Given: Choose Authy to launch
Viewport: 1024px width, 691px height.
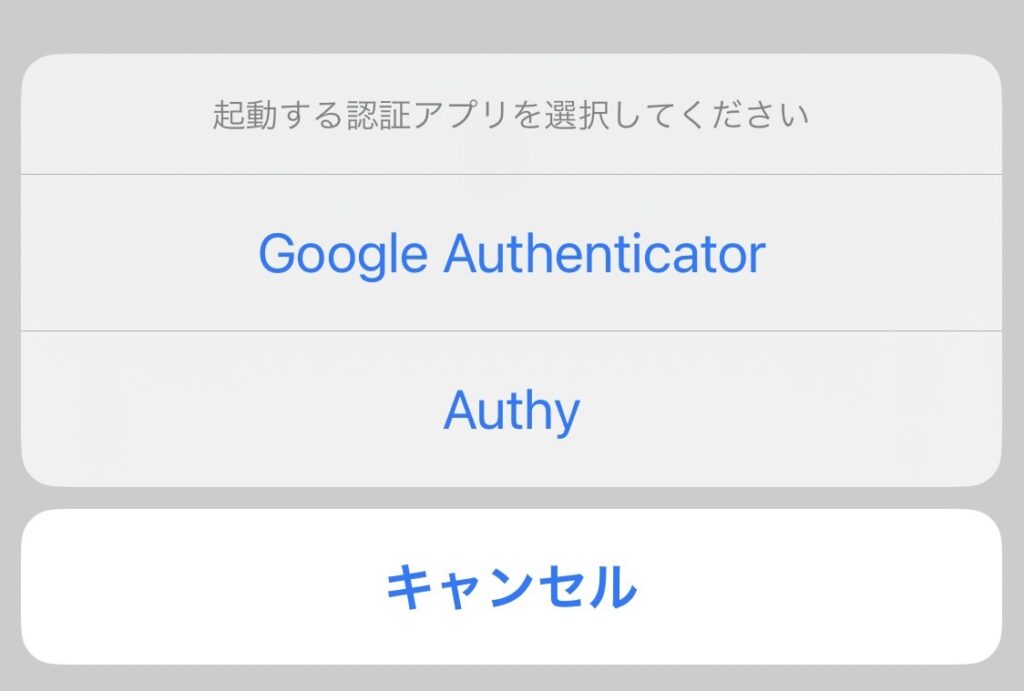Looking at the screenshot, I should (x=511, y=410).
